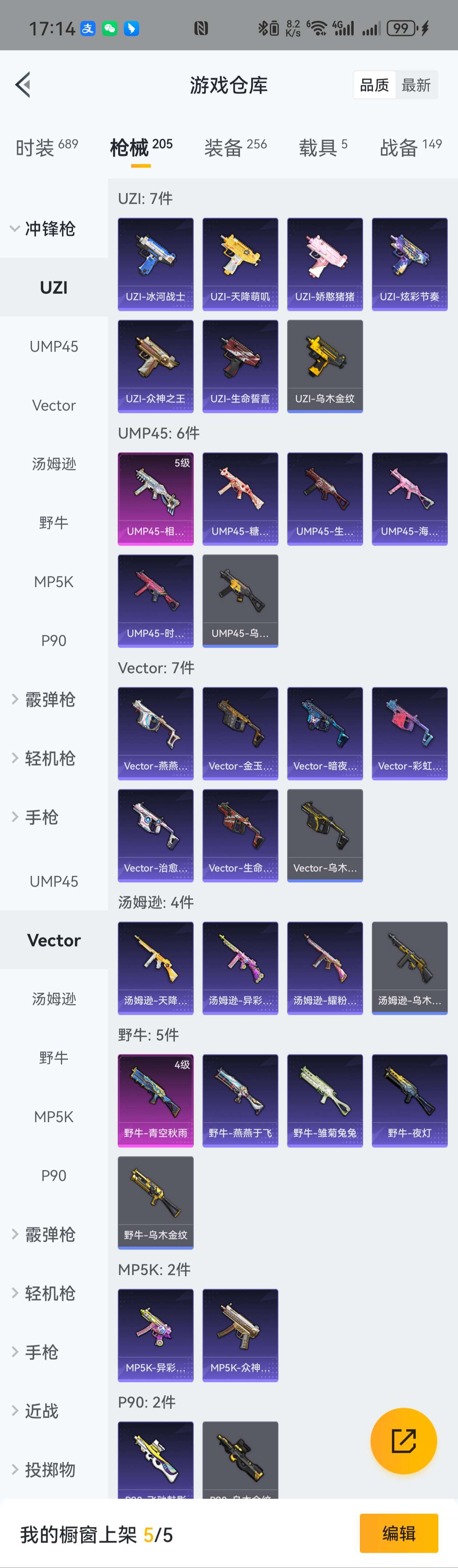Go back using the top-left arrow
The width and height of the screenshot is (458, 1568).
coord(23,85)
